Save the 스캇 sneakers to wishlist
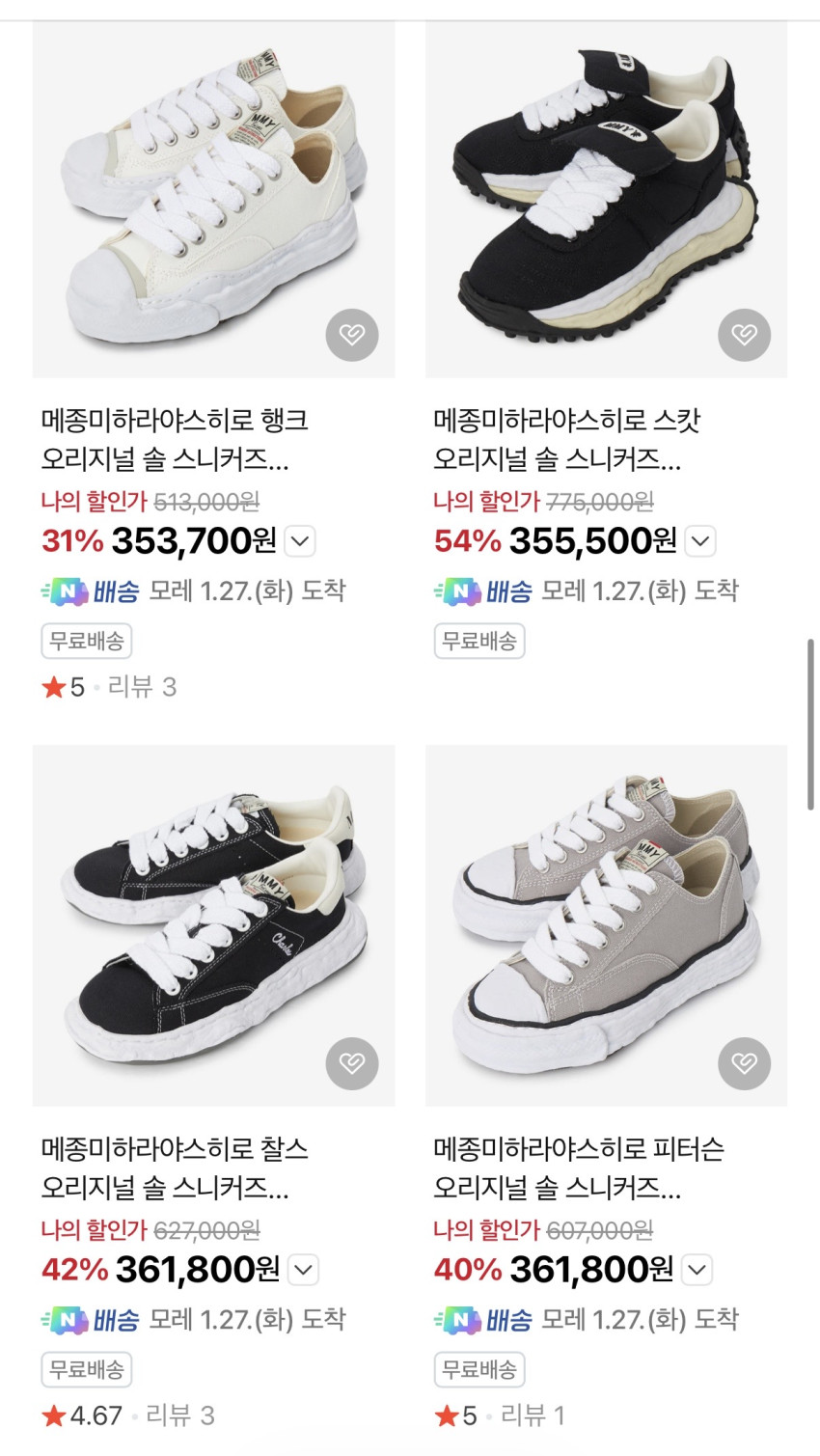 744,335
